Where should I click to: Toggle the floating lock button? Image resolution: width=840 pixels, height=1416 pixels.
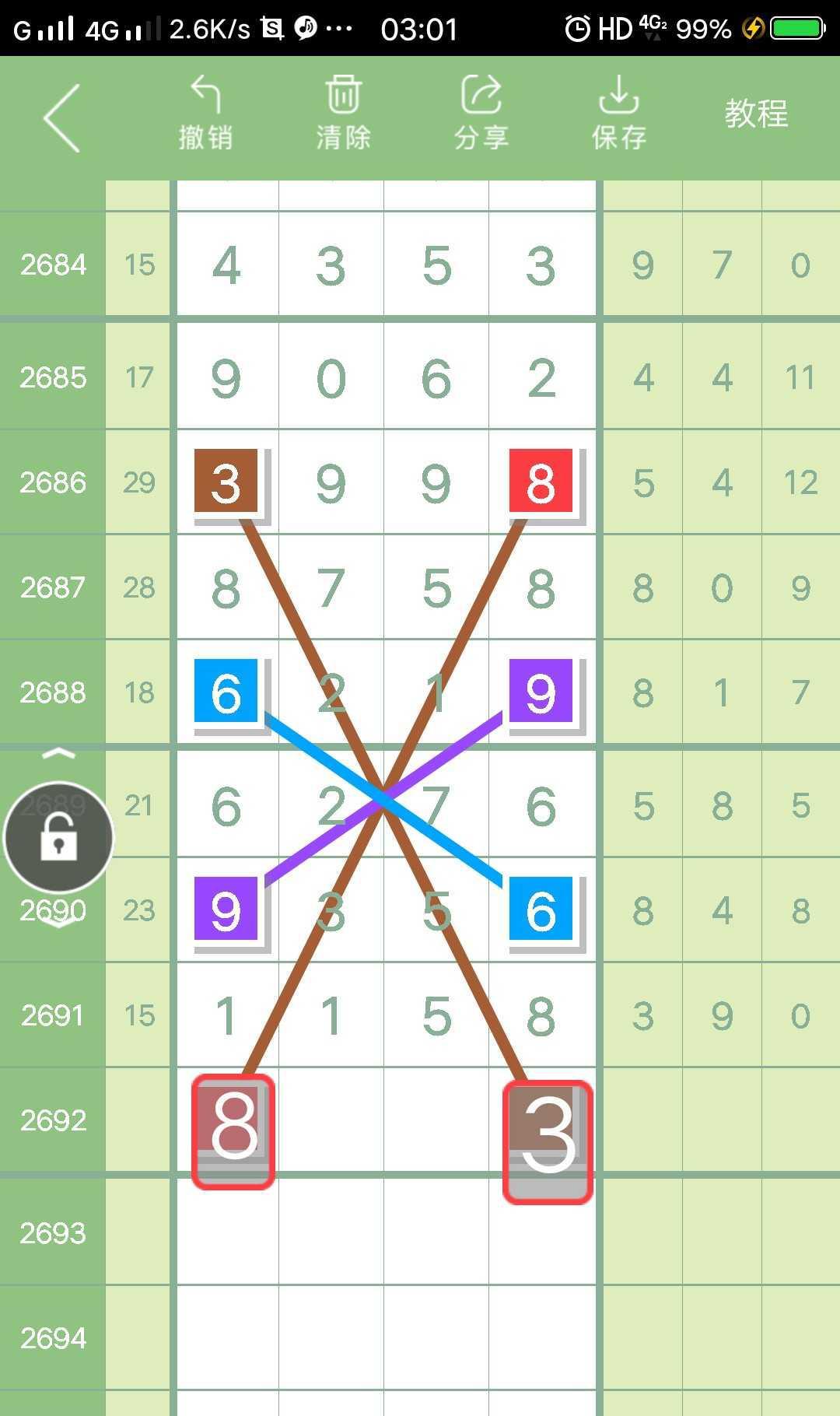(59, 839)
